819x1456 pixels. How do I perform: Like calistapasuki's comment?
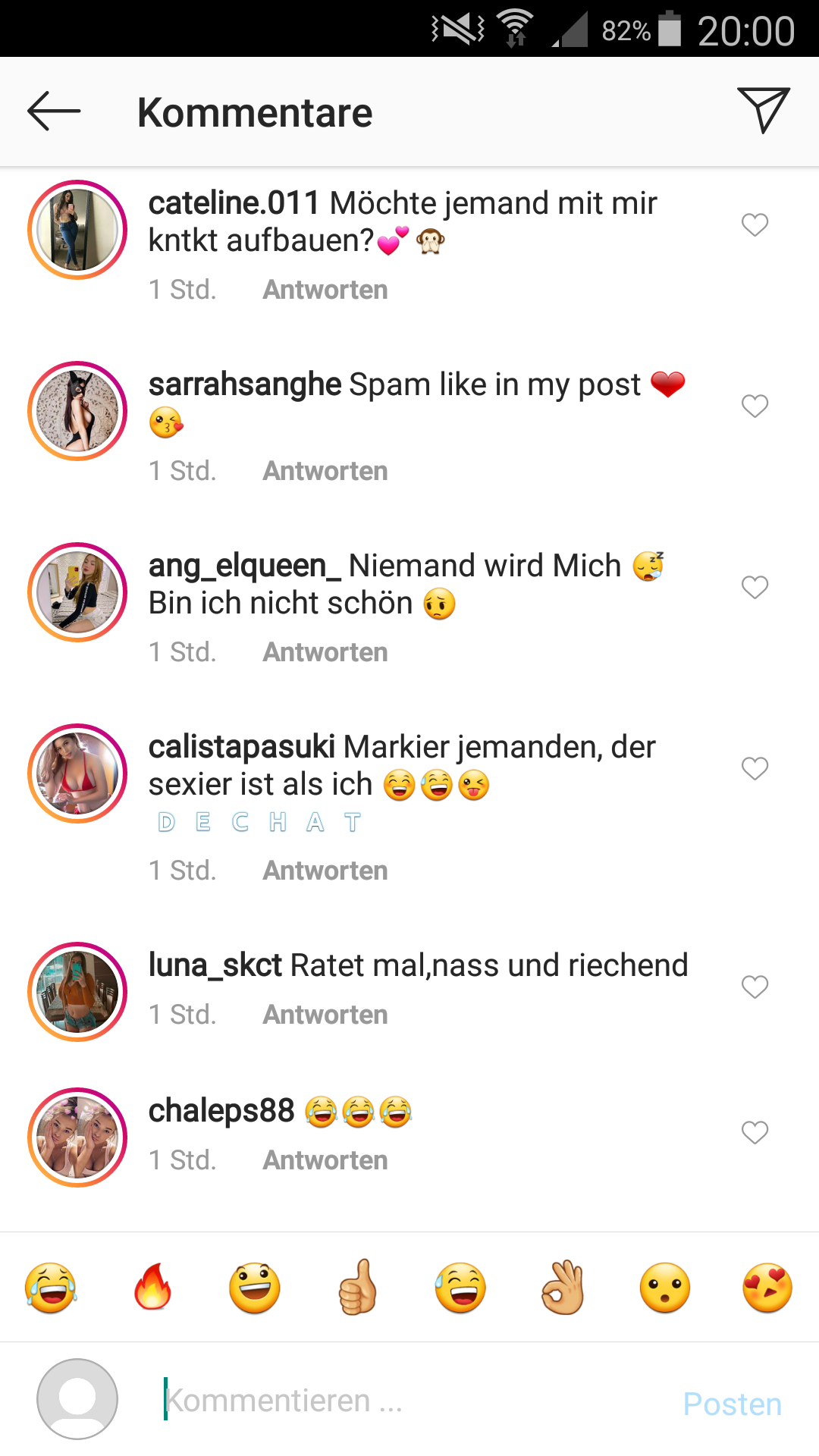click(755, 768)
